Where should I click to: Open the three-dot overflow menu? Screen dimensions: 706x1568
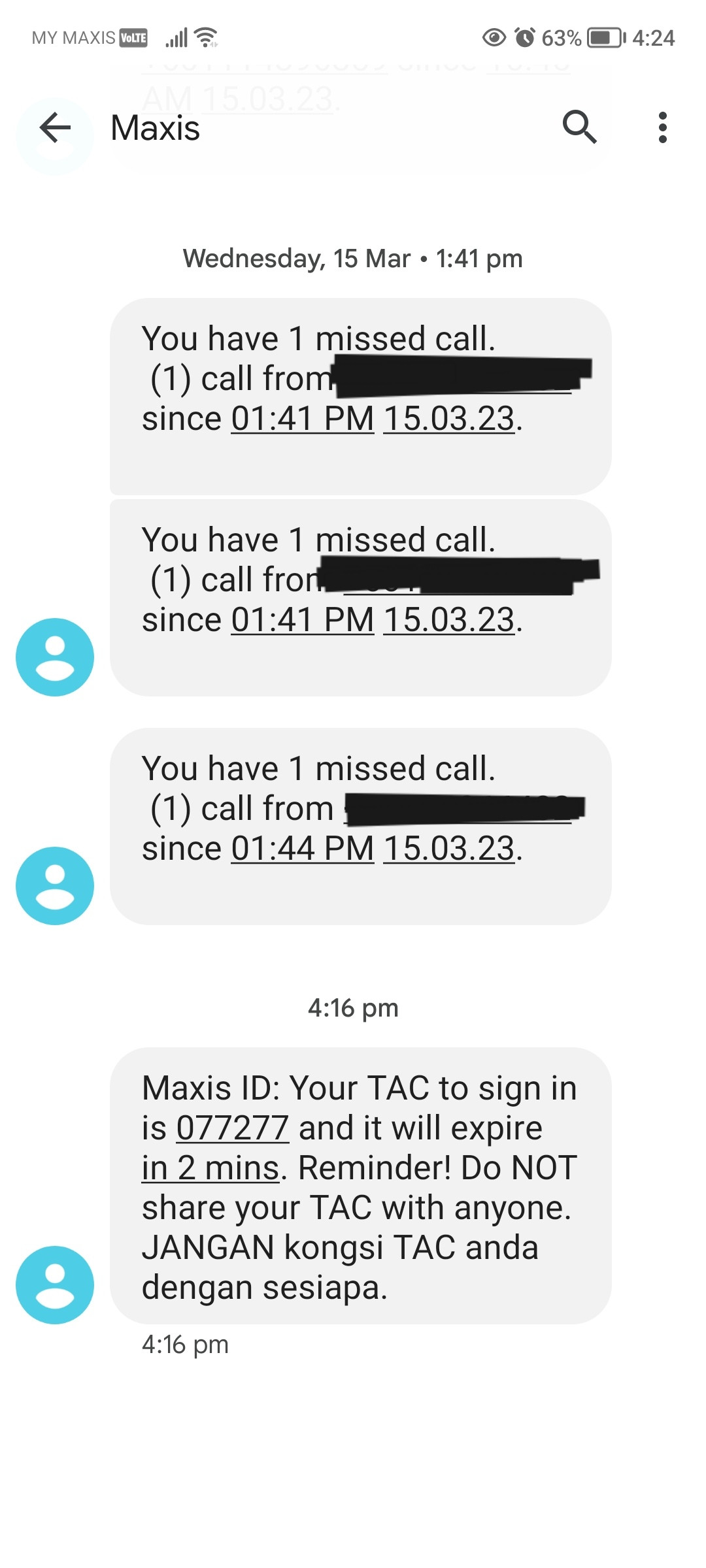[663, 127]
